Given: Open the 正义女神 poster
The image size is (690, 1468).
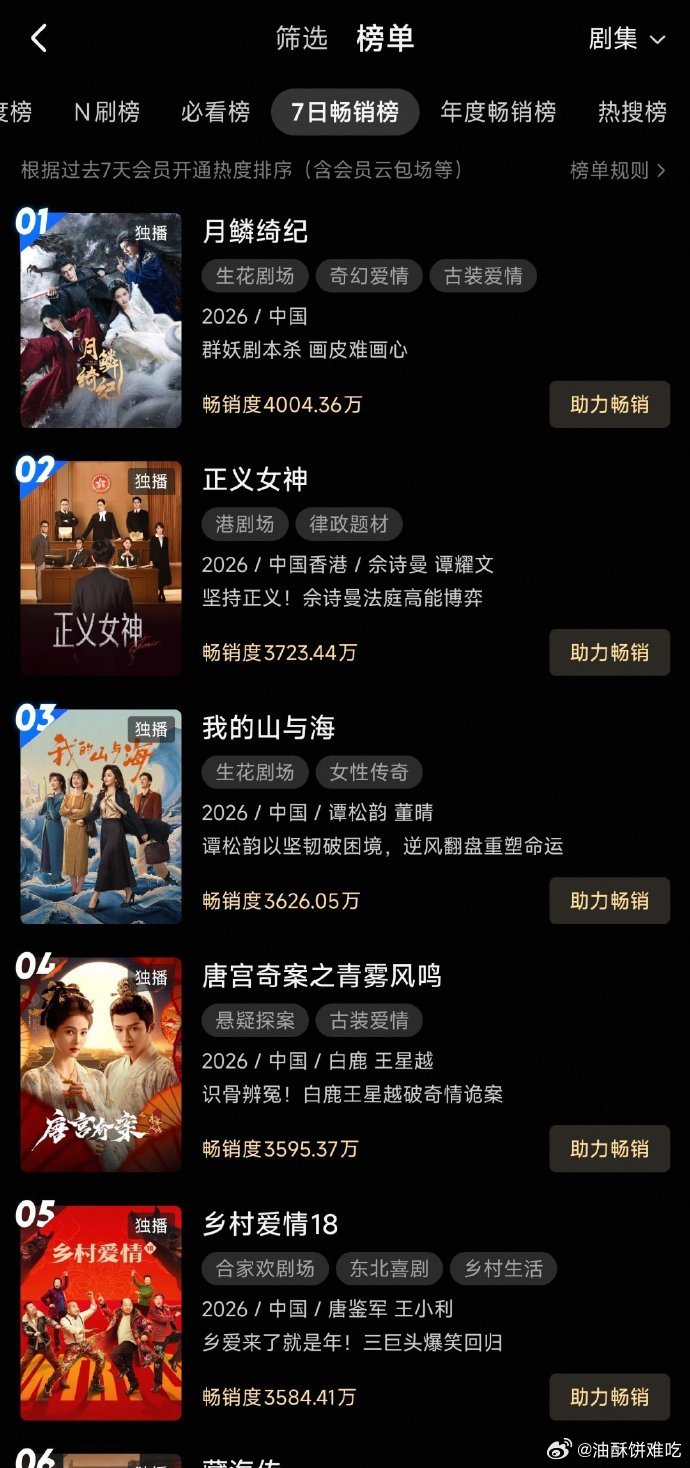Looking at the screenshot, I should tap(101, 568).
